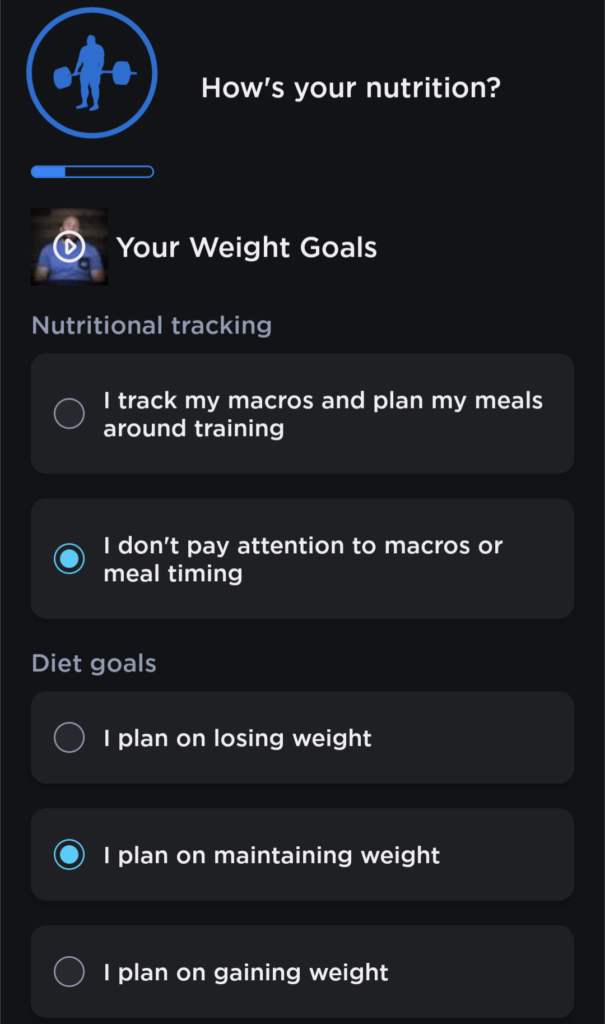
Task: Choose I plan on losing weight
Action: tap(69, 738)
